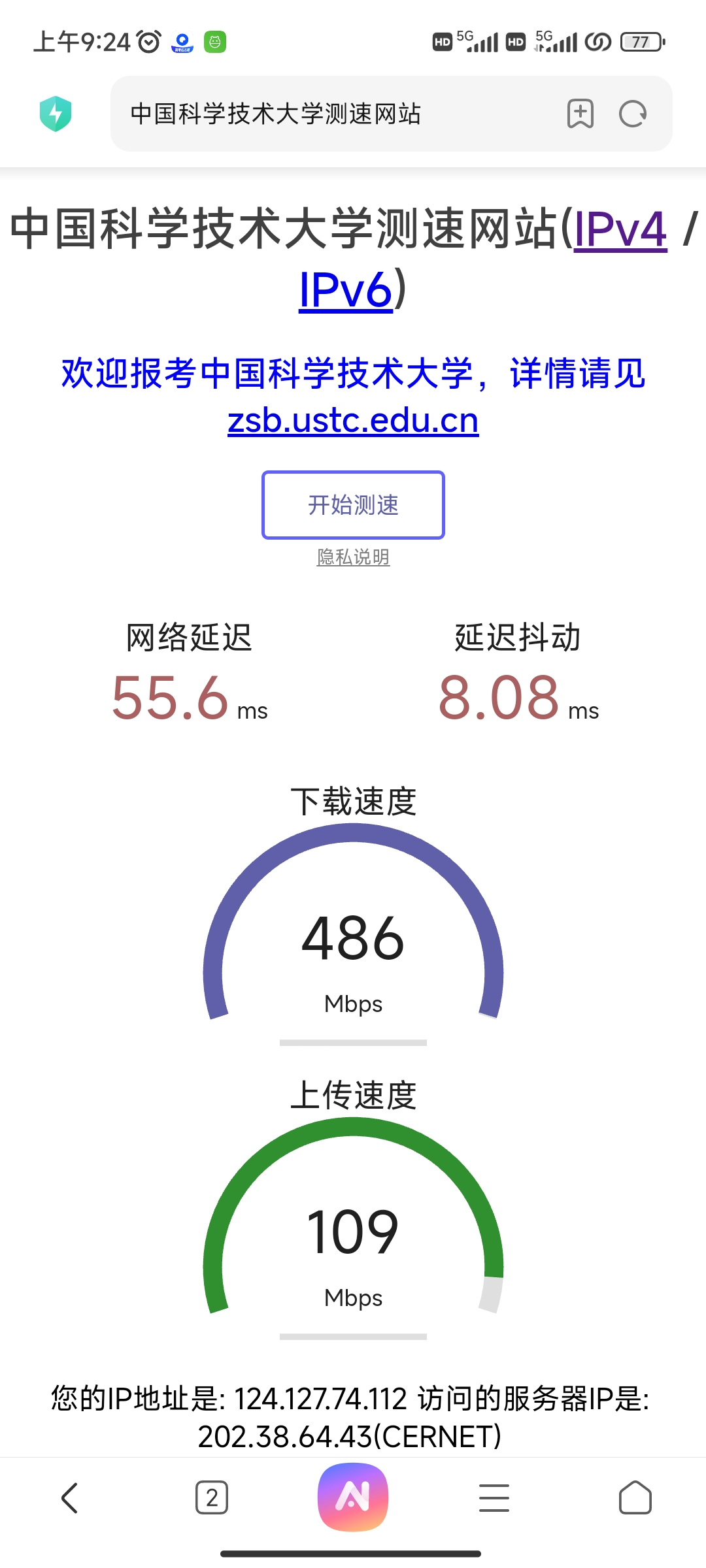
Task: Open the zsb.ustc.edu.cn admissions link
Action: [x=353, y=420]
